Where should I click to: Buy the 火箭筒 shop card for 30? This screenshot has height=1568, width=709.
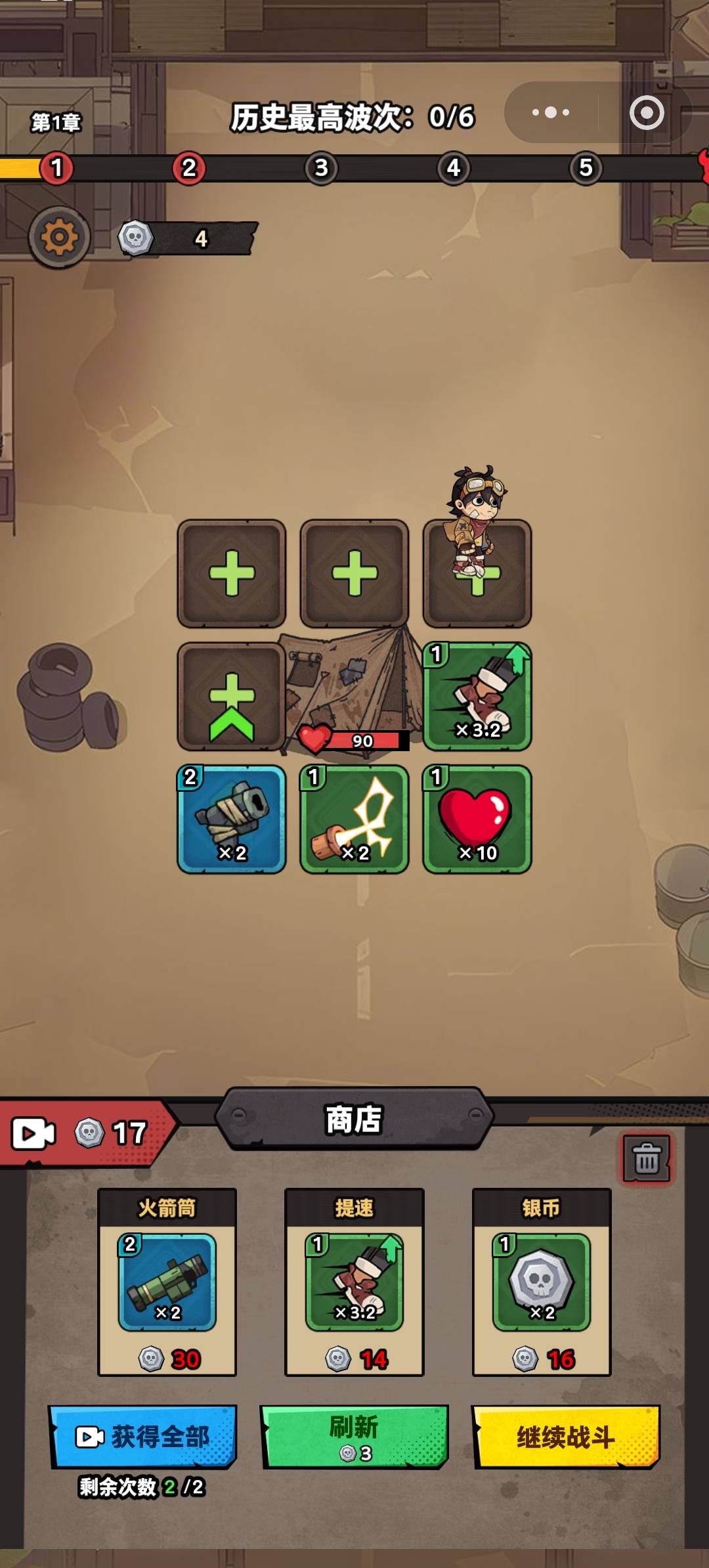coord(167,1282)
